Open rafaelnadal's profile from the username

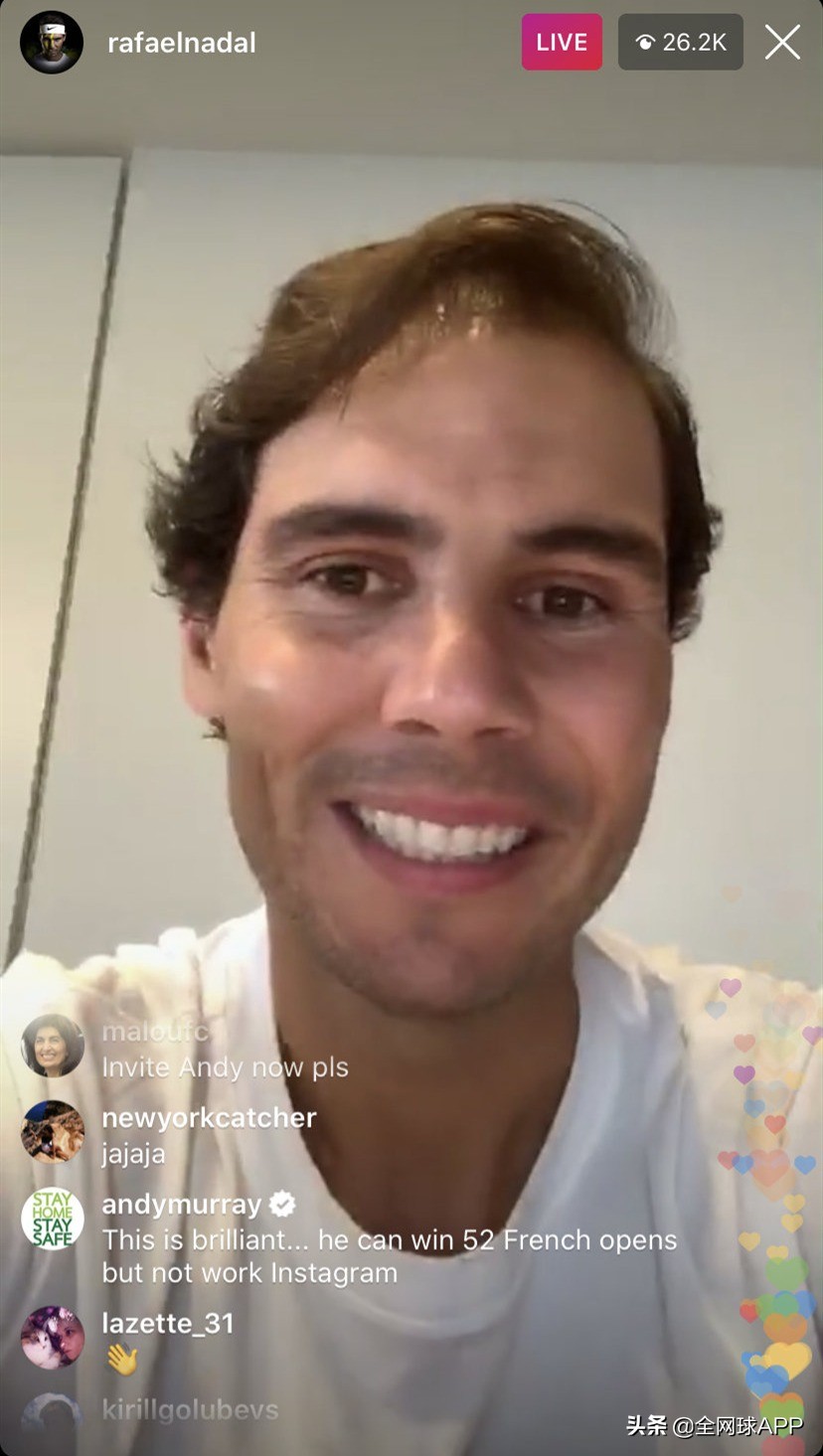(182, 43)
